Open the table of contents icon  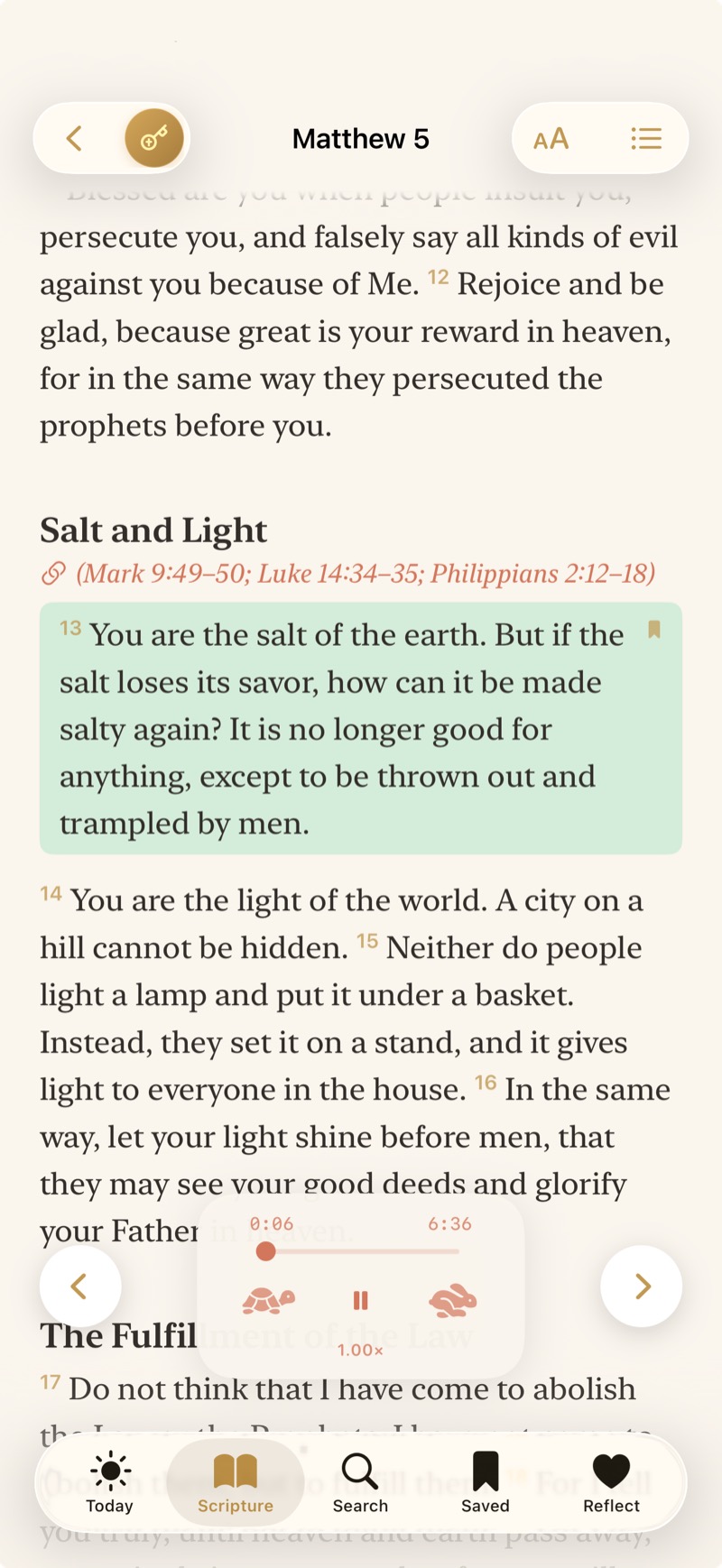pyautogui.click(x=646, y=138)
